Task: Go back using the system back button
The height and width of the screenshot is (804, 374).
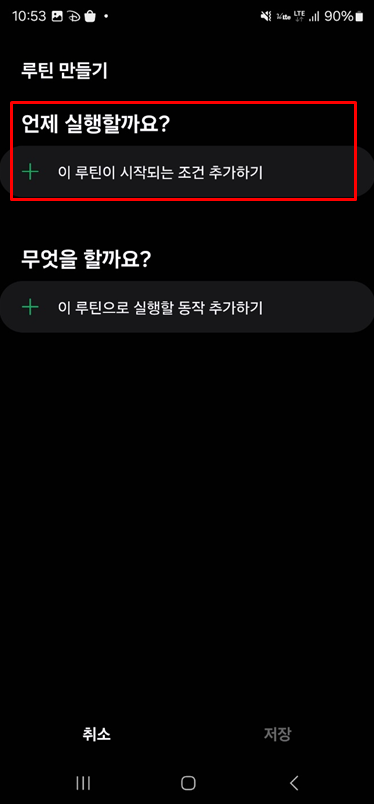Action: point(293,783)
